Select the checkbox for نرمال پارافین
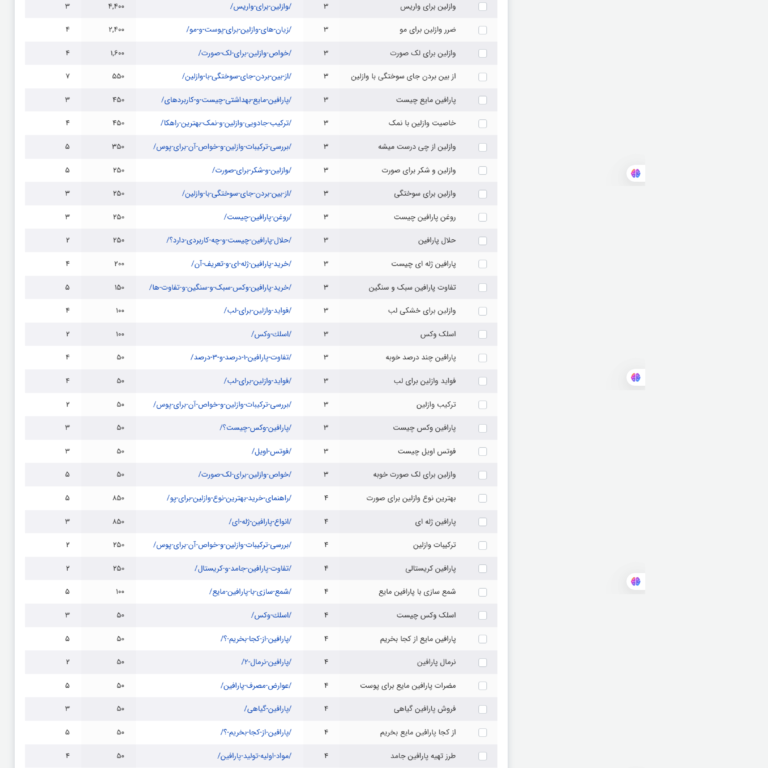 [483, 662]
